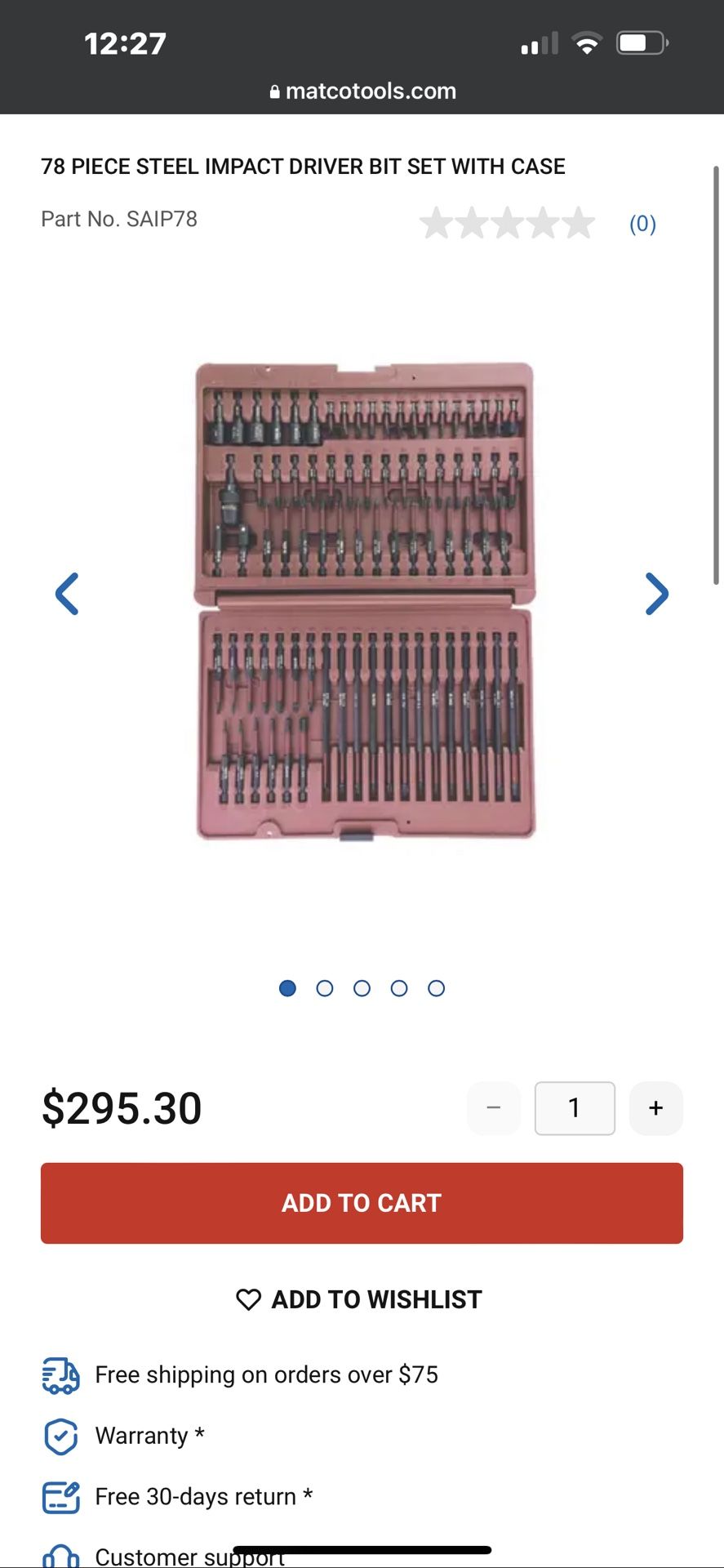Image resolution: width=724 pixels, height=1568 pixels.
Task: Show the next product image
Action: pyautogui.click(x=657, y=594)
